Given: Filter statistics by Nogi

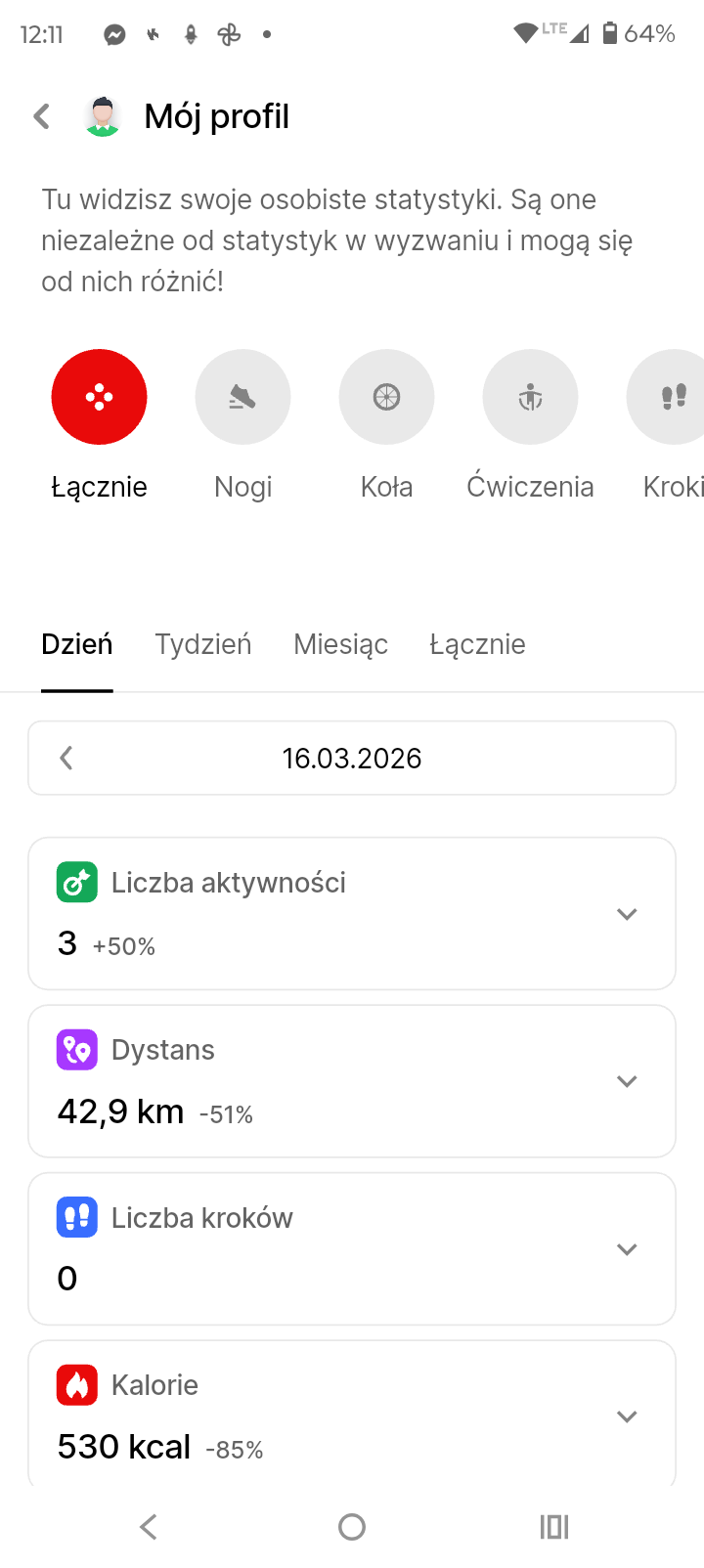Looking at the screenshot, I should [x=242, y=397].
